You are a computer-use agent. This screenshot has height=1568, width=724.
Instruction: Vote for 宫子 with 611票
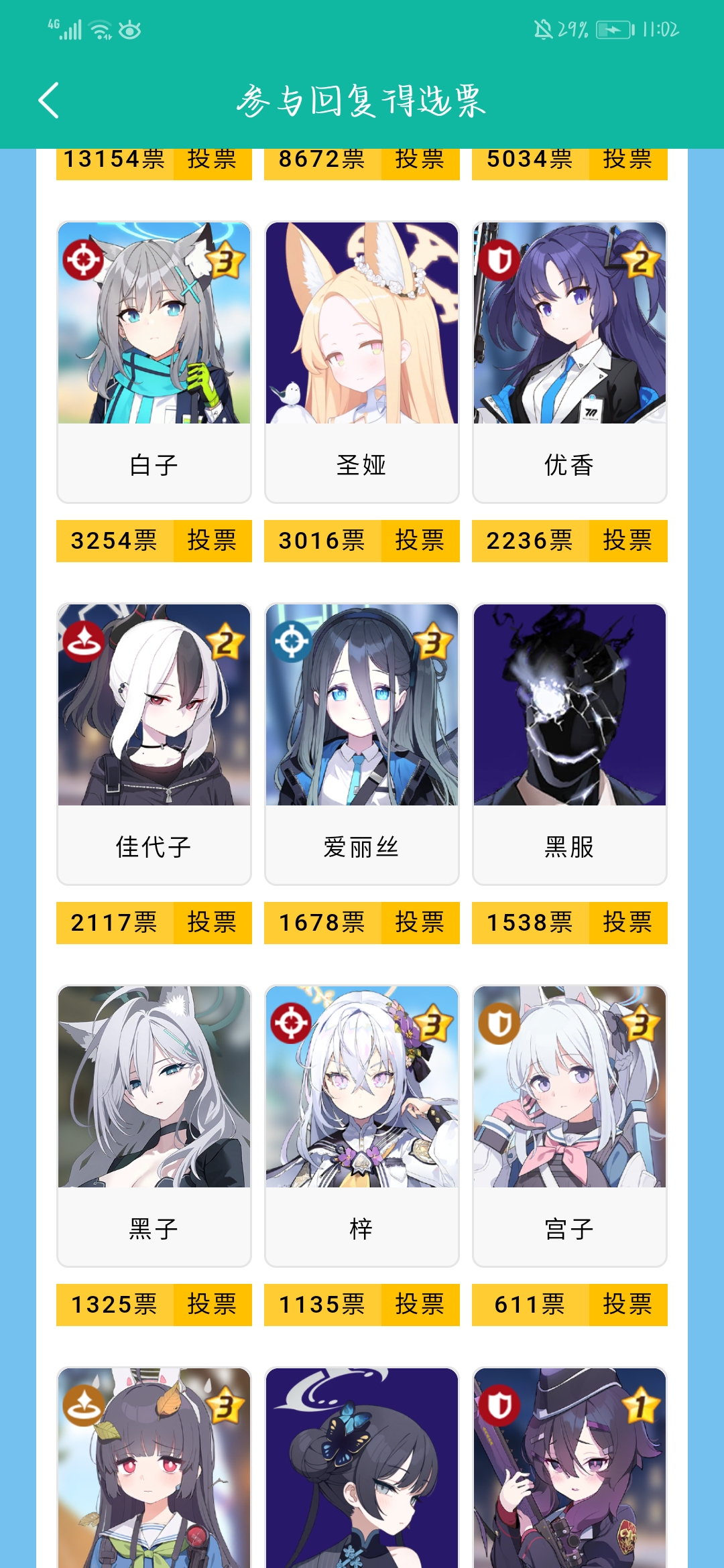click(x=628, y=1304)
